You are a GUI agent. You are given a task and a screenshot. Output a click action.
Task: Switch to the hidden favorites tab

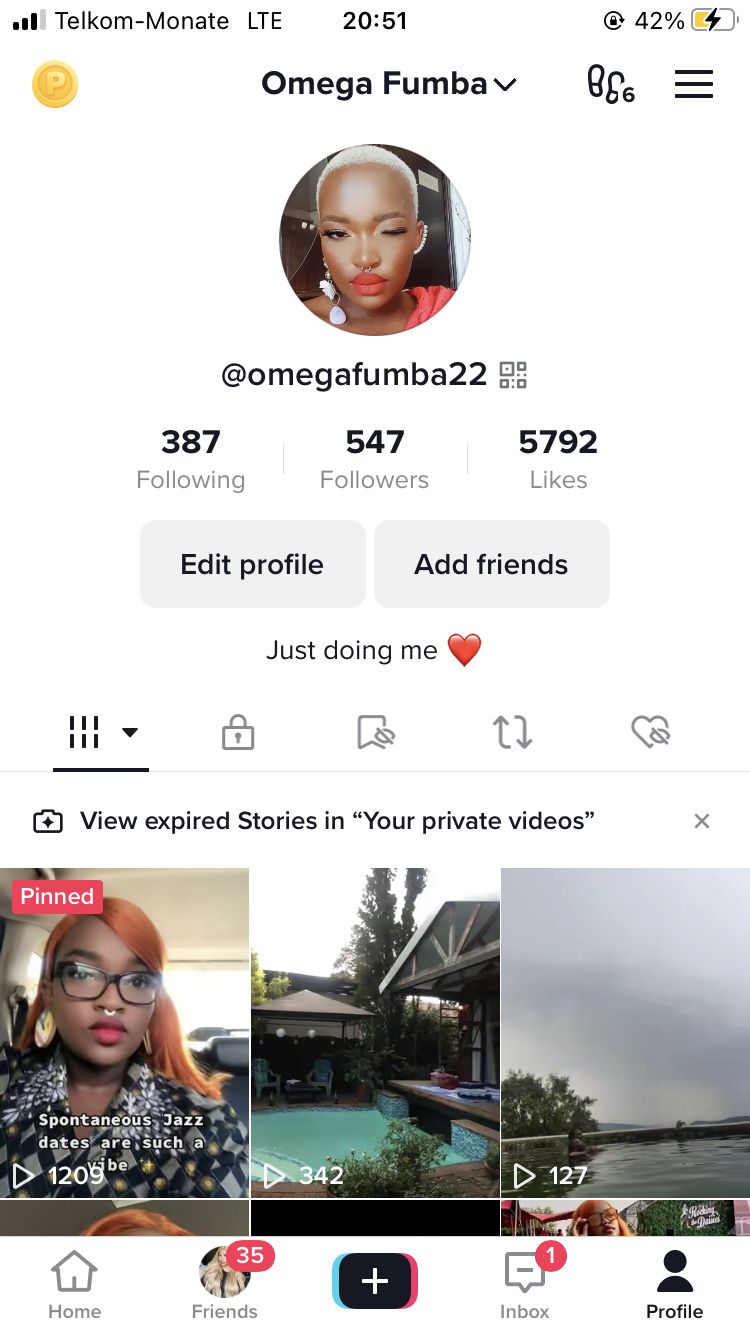(376, 733)
